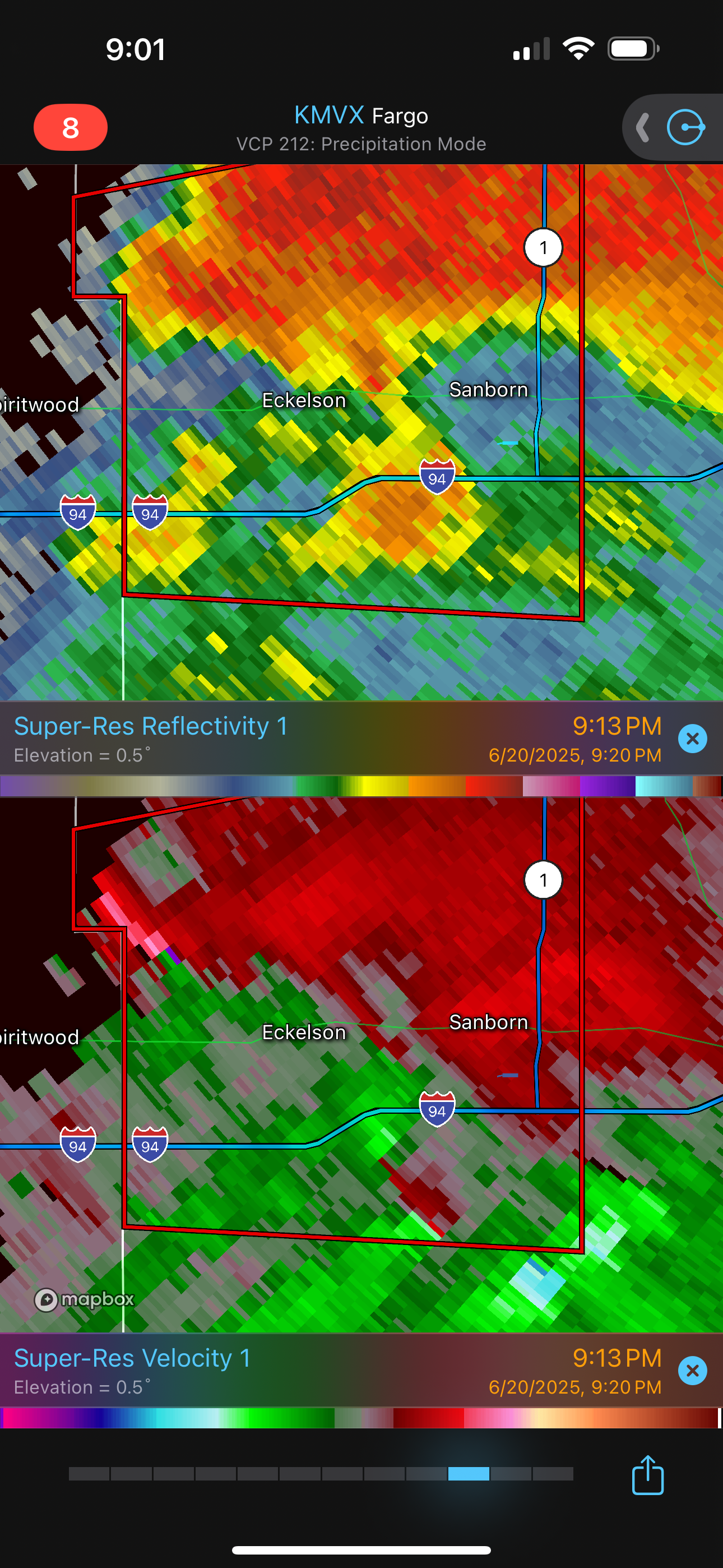Change the Super-Res Velocity 1 product
The width and height of the screenshot is (723, 1568).
pyautogui.click(x=132, y=1358)
